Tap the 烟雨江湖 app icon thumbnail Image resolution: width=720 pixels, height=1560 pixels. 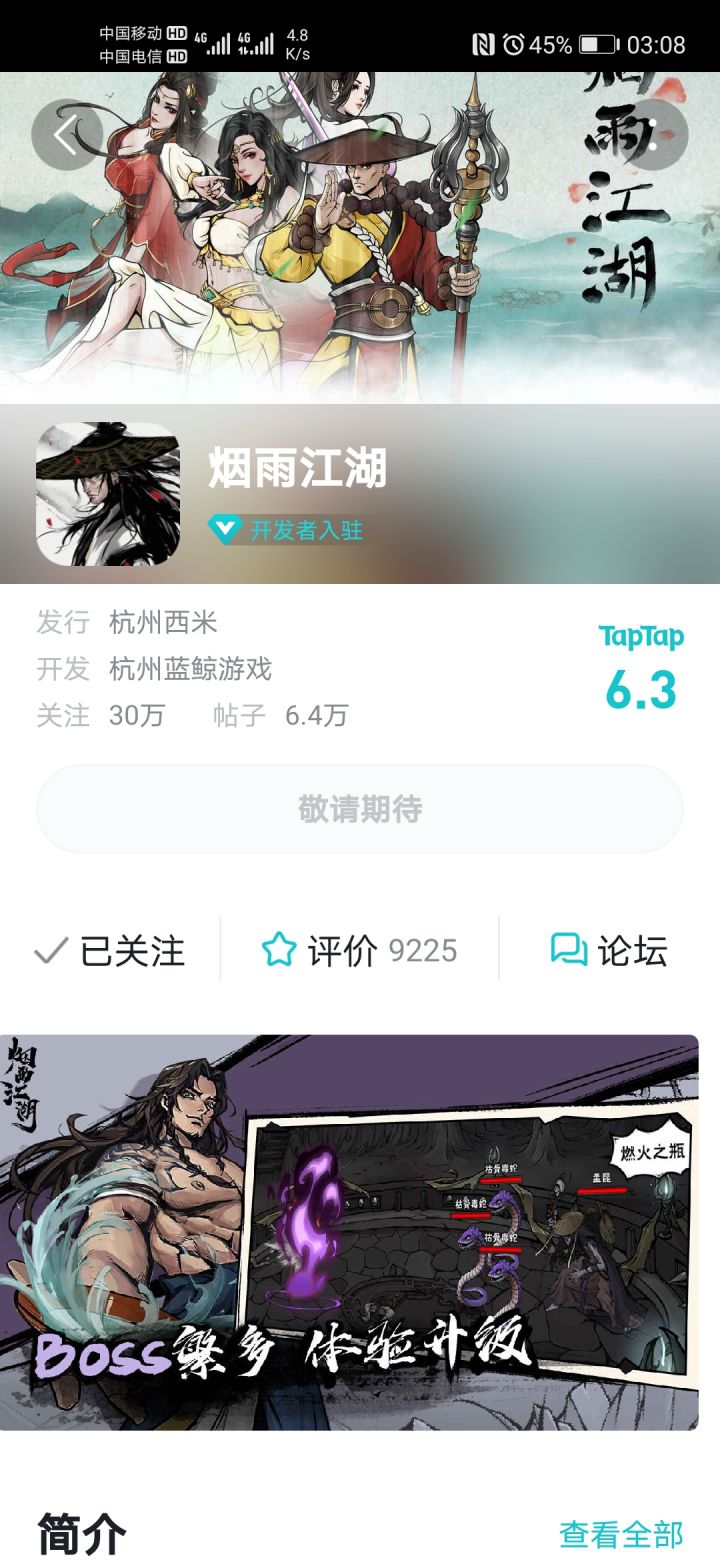[107, 489]
